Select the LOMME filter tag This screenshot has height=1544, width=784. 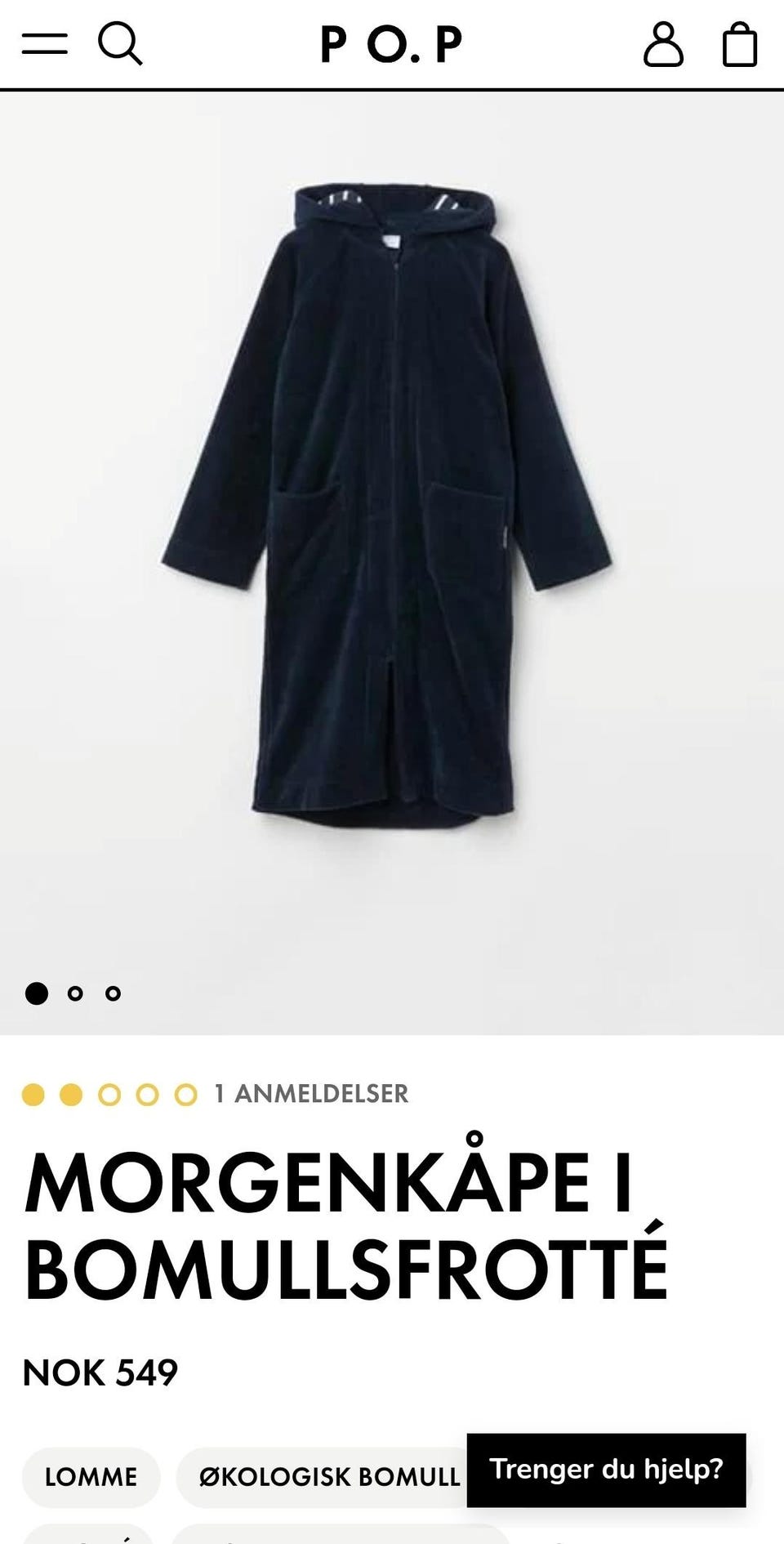[x=91, y=1476]
